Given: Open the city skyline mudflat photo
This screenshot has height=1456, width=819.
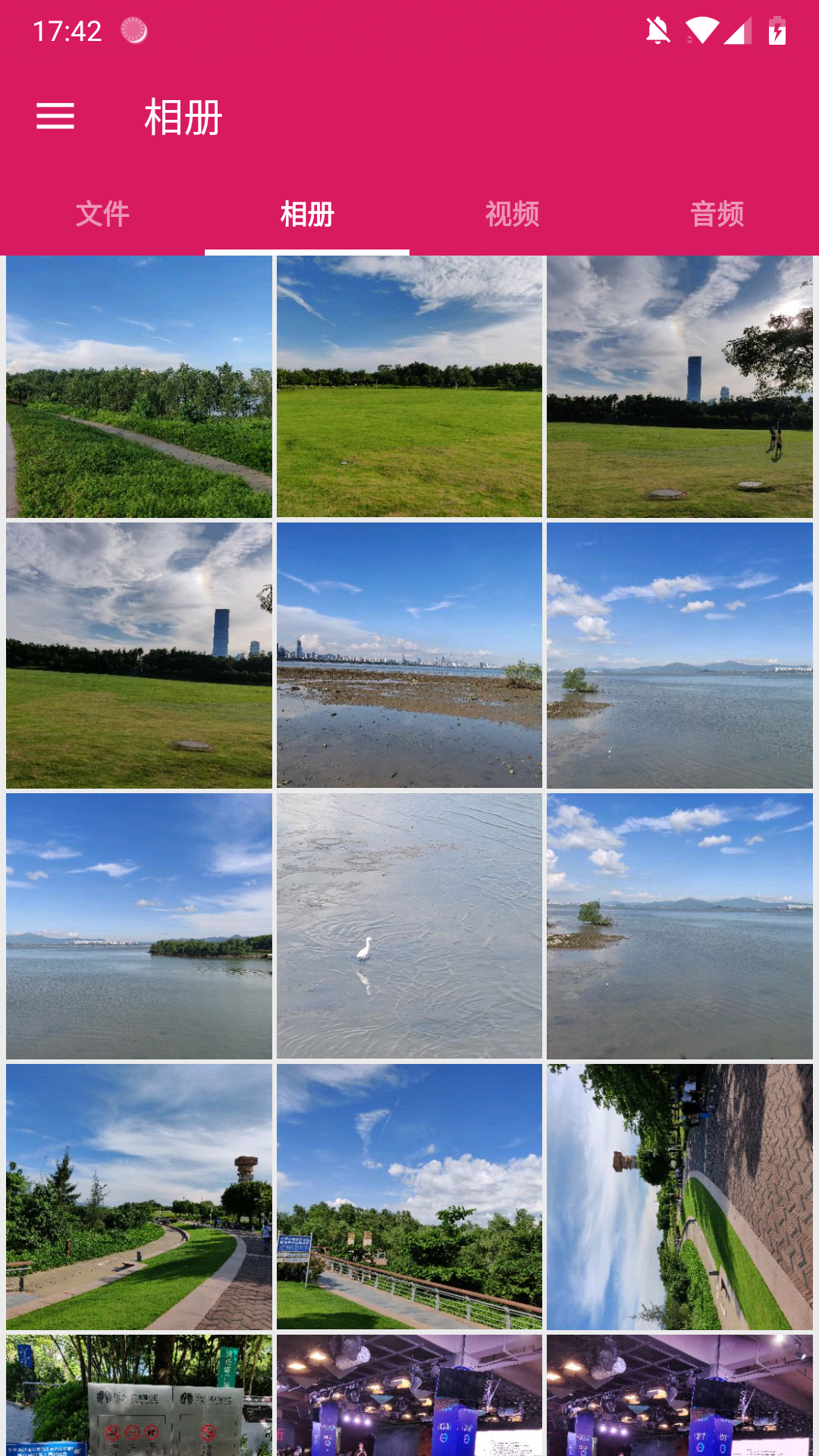Looking at the screenshot, I should pyautogui.click(x=409, y=655).
